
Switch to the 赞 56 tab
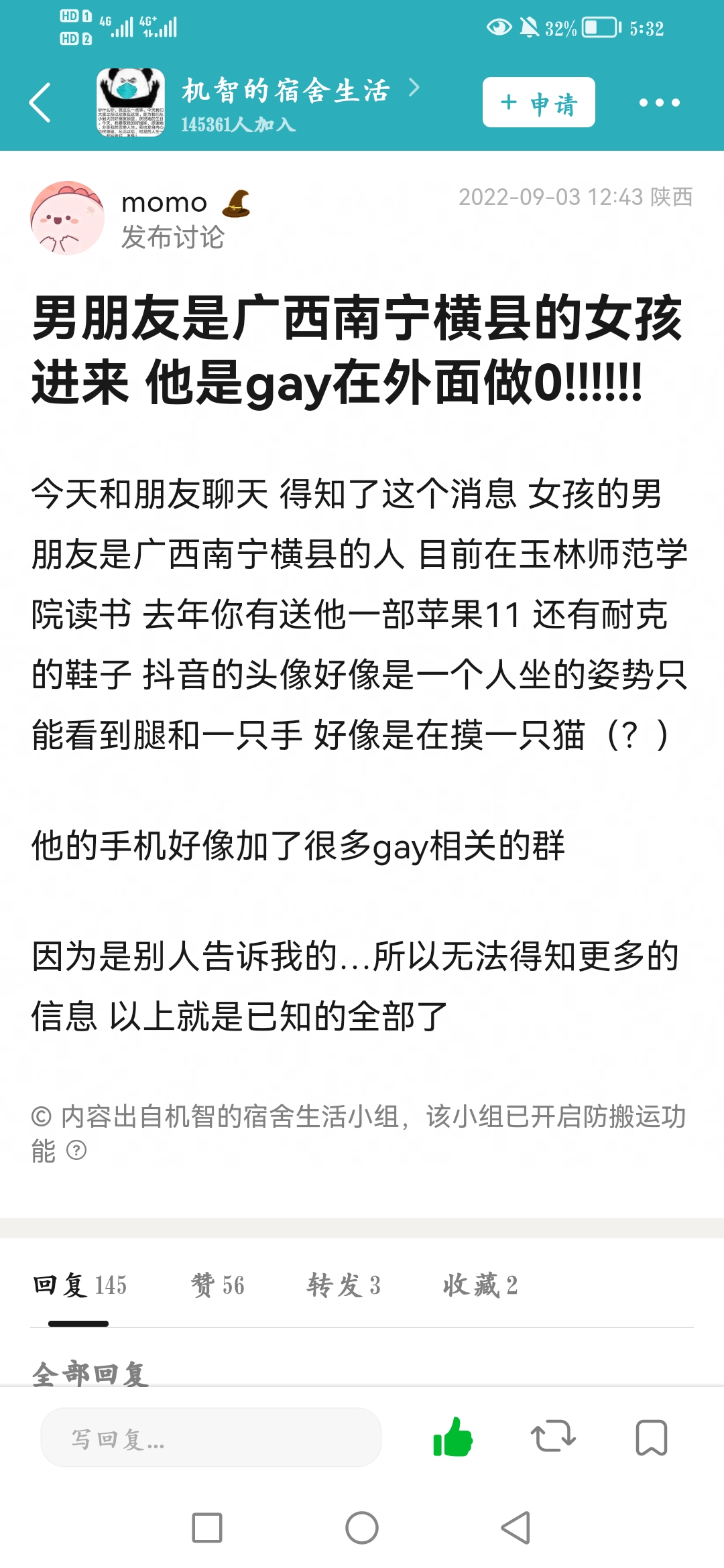click(x=217, y=1285)
